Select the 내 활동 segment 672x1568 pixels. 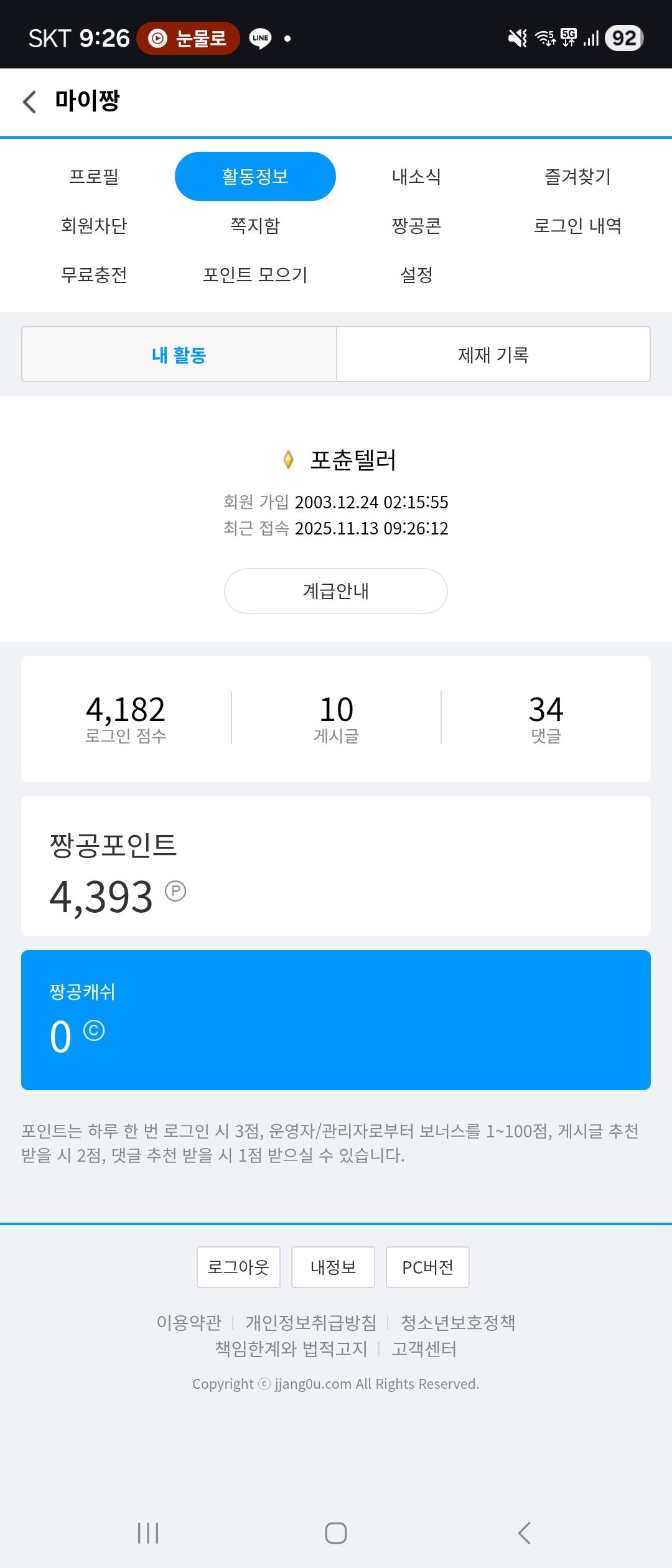click(x=179, y=355)
